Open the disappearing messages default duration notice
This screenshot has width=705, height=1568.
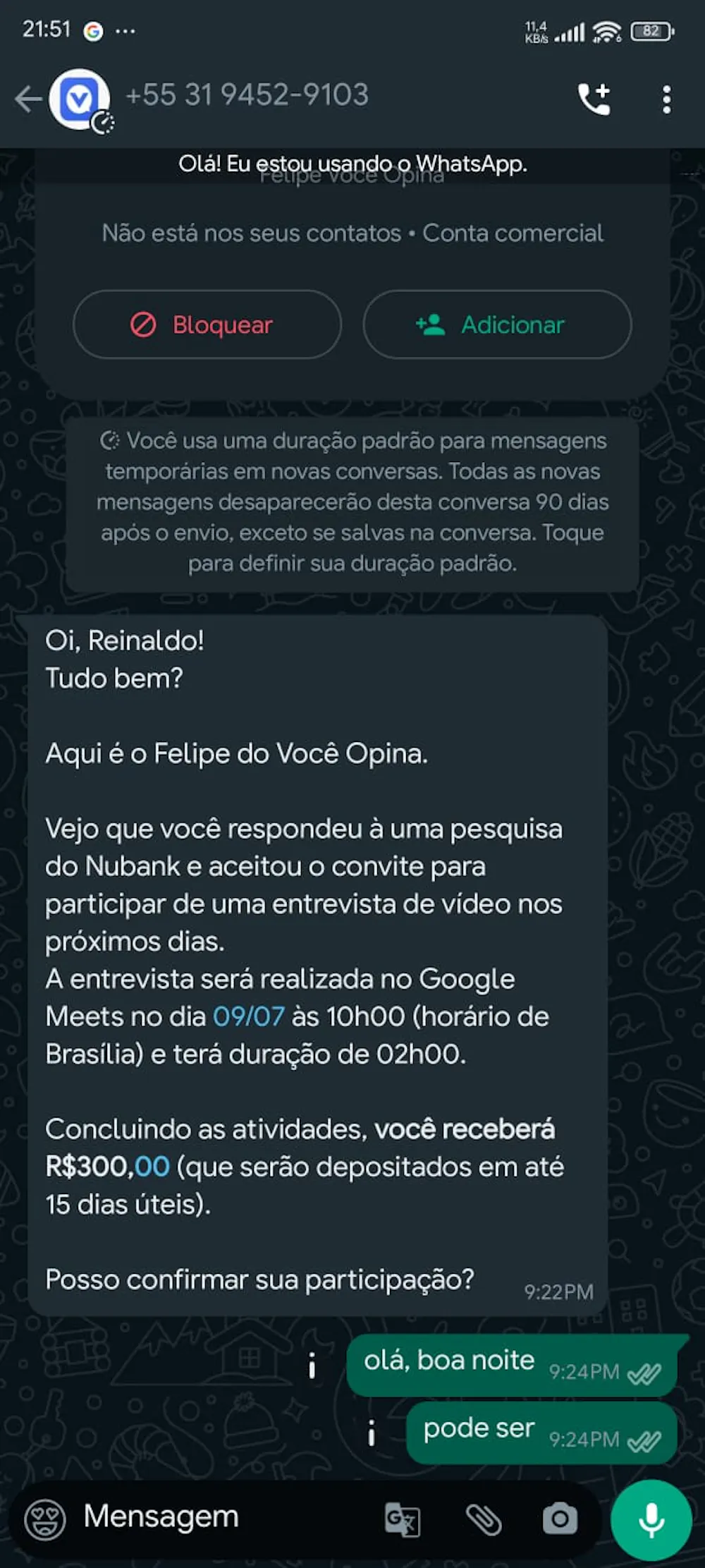[352, 502]
